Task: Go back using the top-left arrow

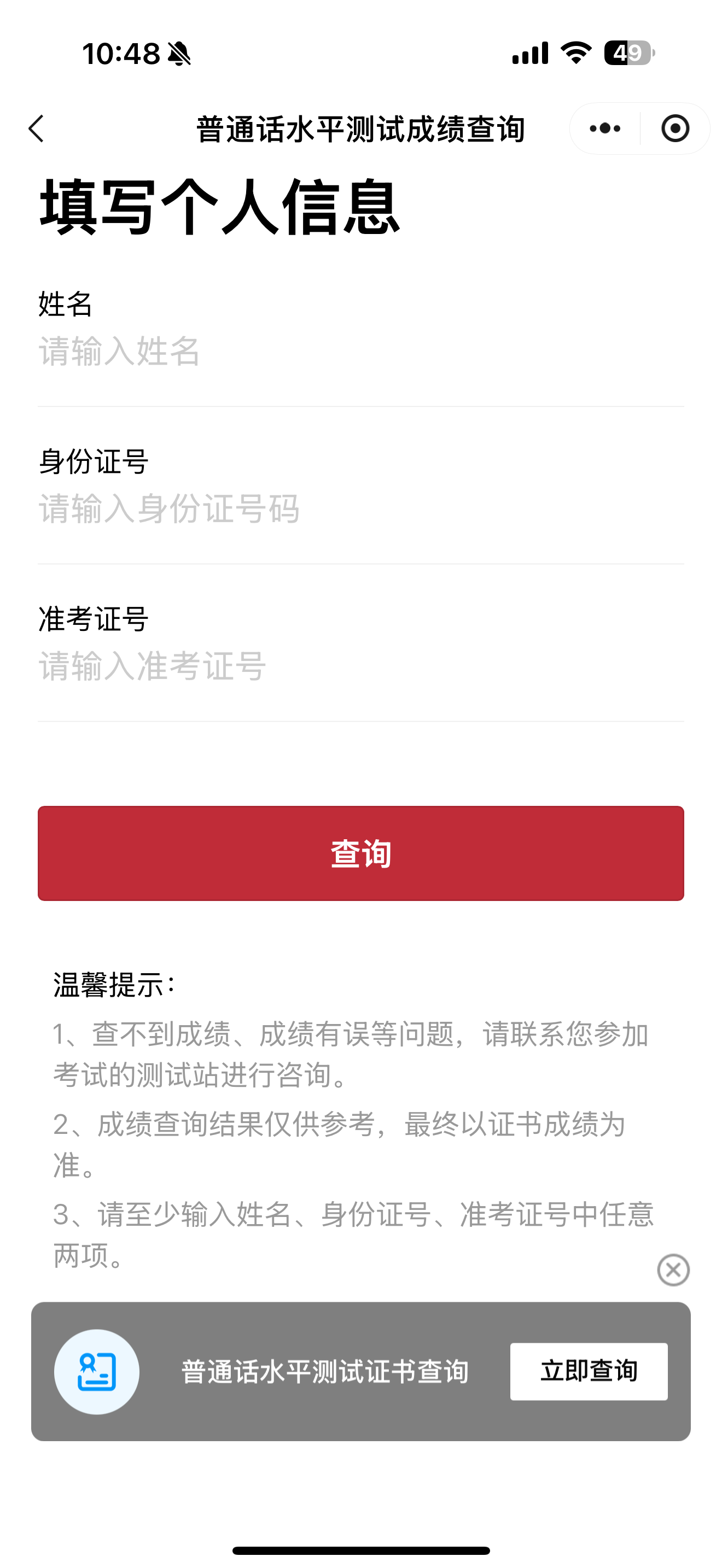Action: point(37,128)
